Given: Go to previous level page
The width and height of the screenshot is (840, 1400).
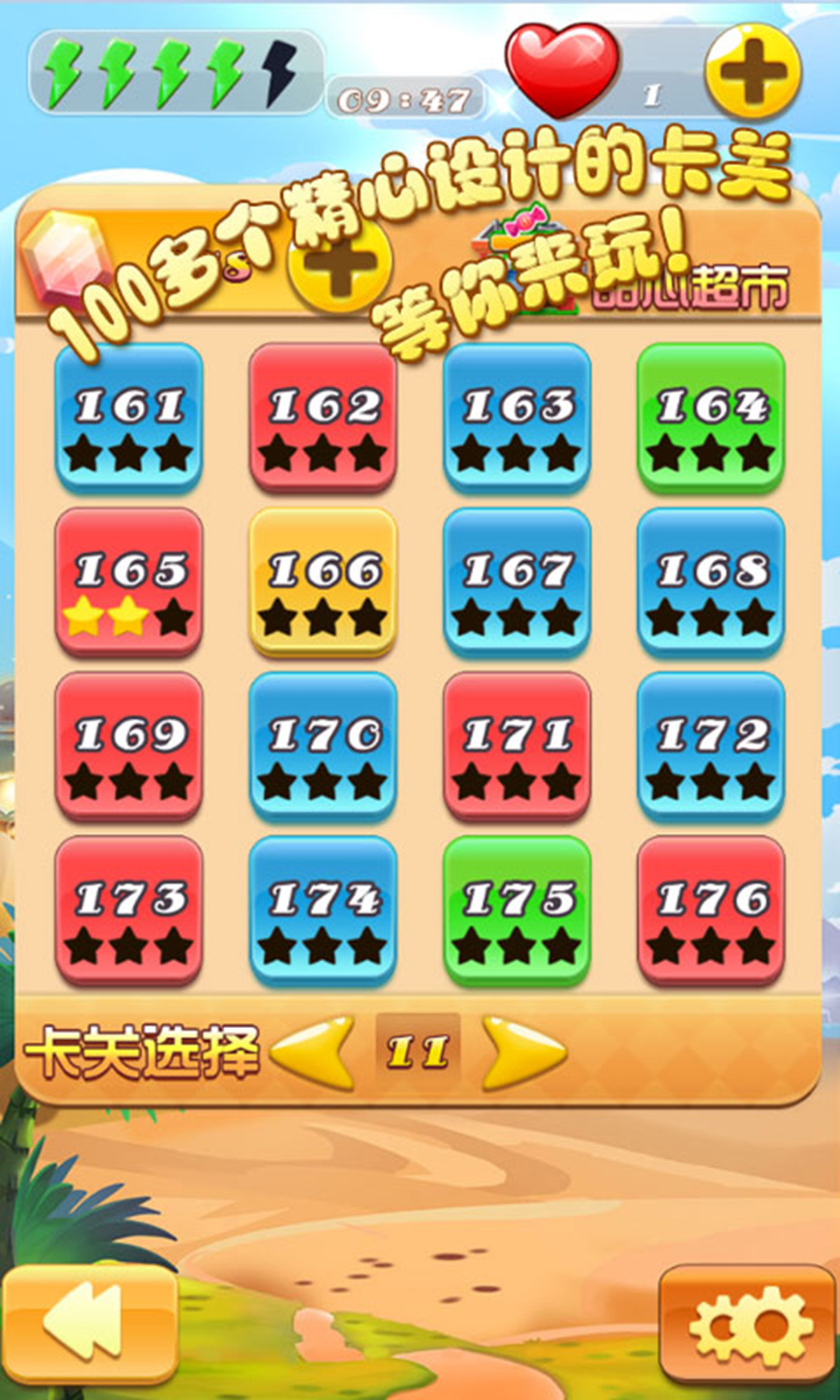Looking at the screenshot, I should (315, 1052).
